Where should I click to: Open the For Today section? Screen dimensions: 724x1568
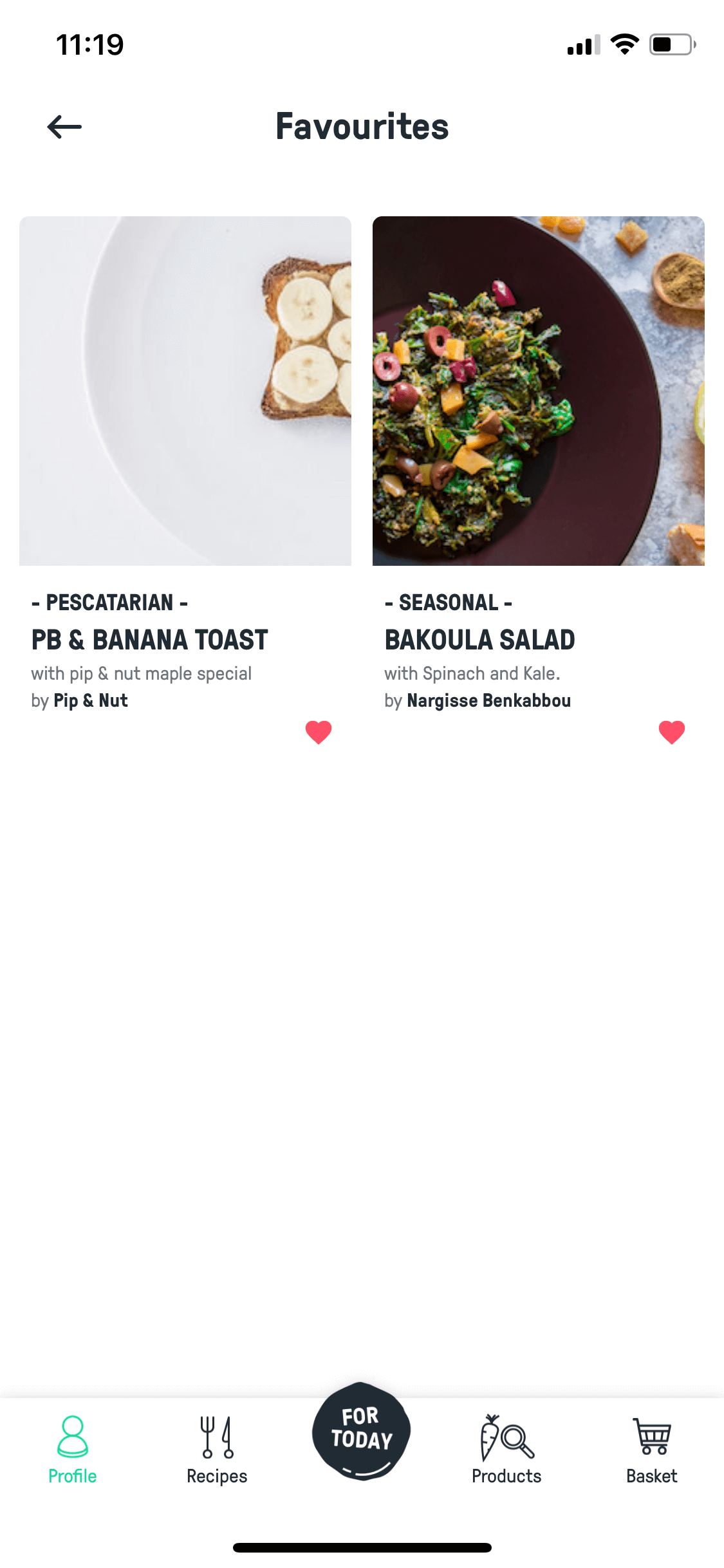pos(362,1432)
